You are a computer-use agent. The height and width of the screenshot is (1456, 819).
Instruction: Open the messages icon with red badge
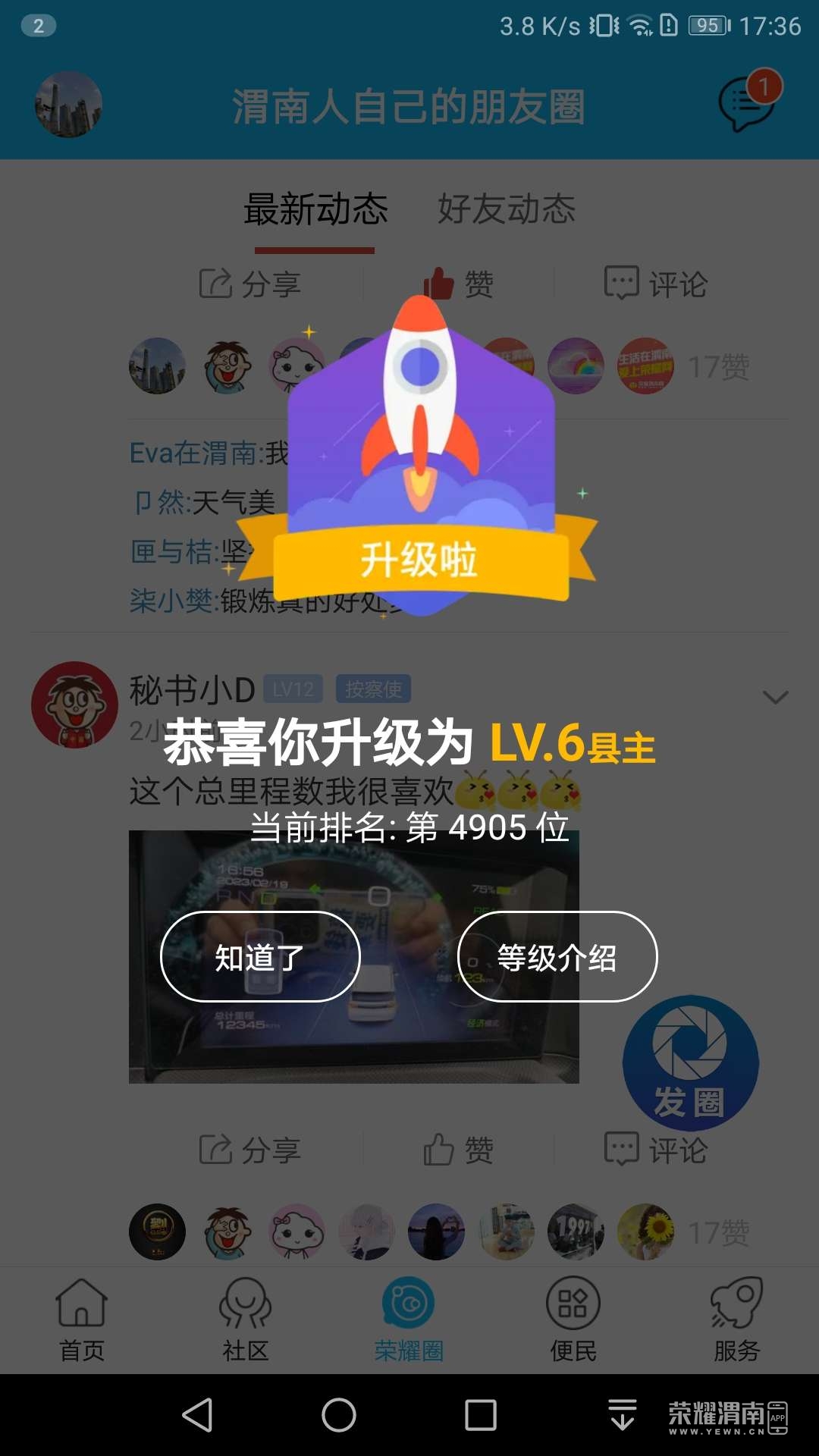(748, 105)
